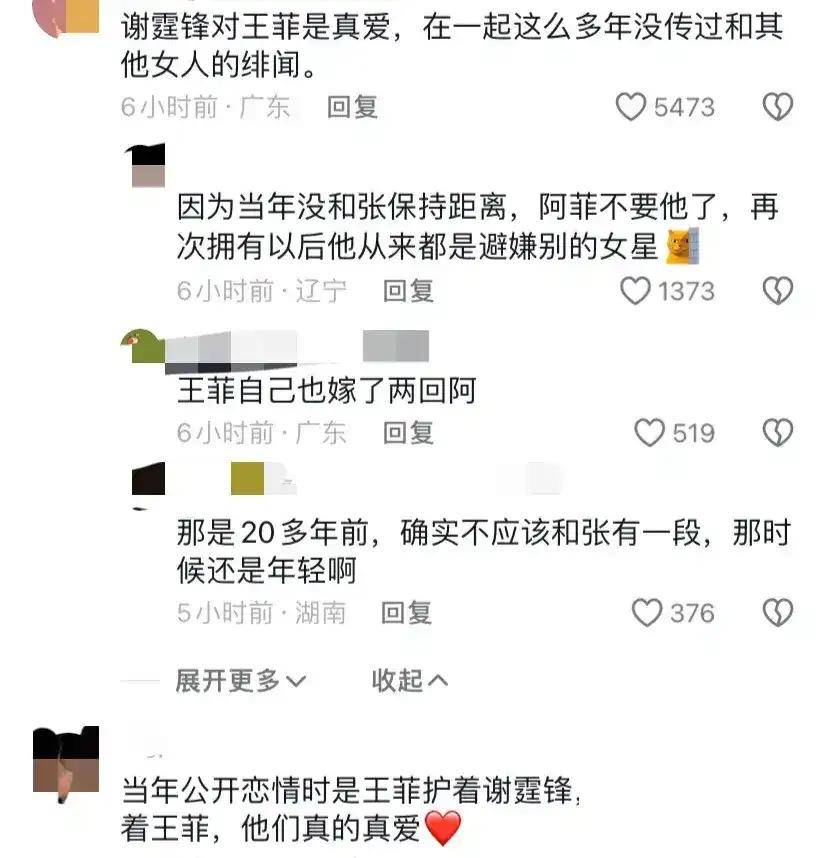Reply to the 辽宁 comment
The width and height of the screenshot is (828, 858).
[408, 291]
